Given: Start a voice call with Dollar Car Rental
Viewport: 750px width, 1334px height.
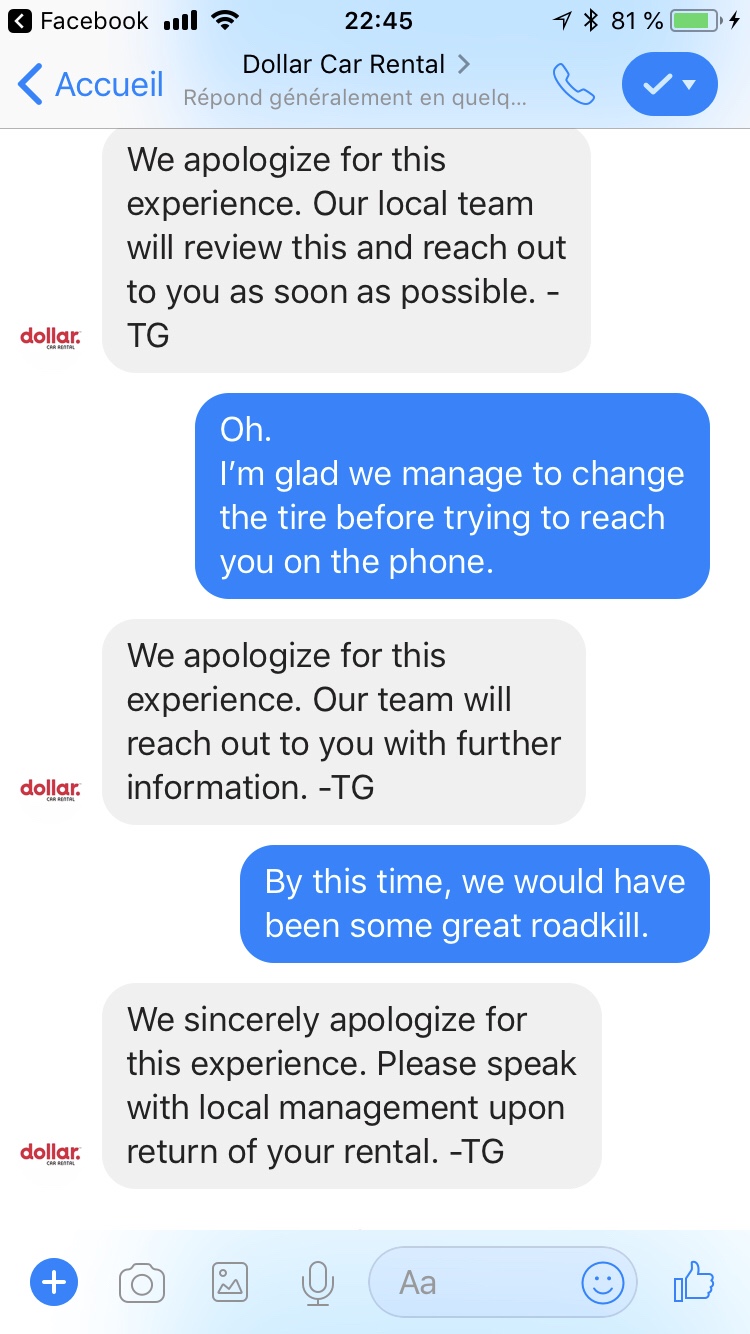Looking at the screenshot, I should pos(573,85).
